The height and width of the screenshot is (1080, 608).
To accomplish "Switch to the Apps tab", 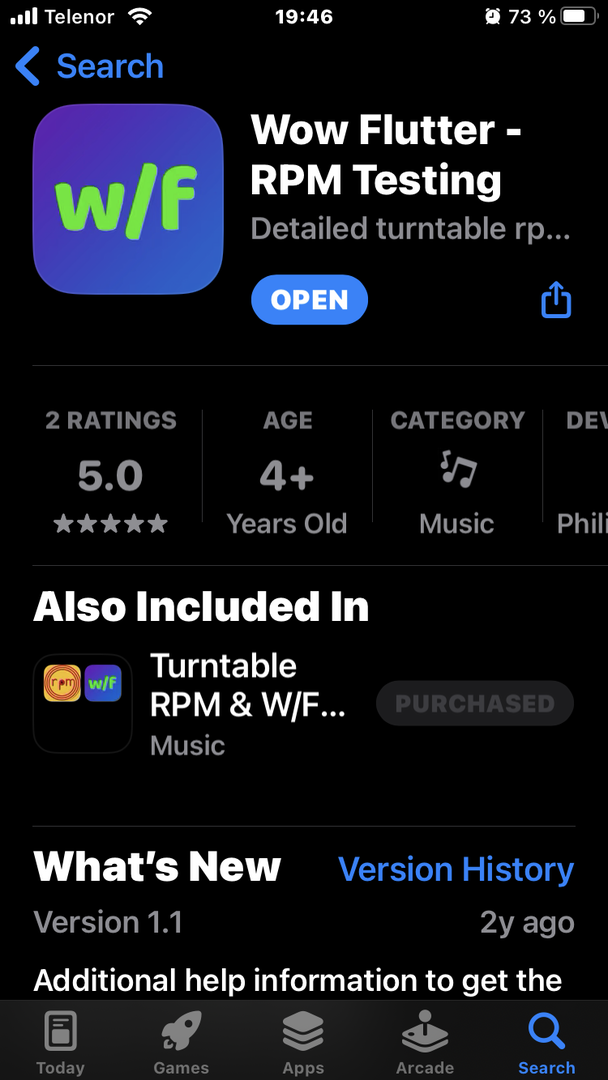I will point(303,1040).
